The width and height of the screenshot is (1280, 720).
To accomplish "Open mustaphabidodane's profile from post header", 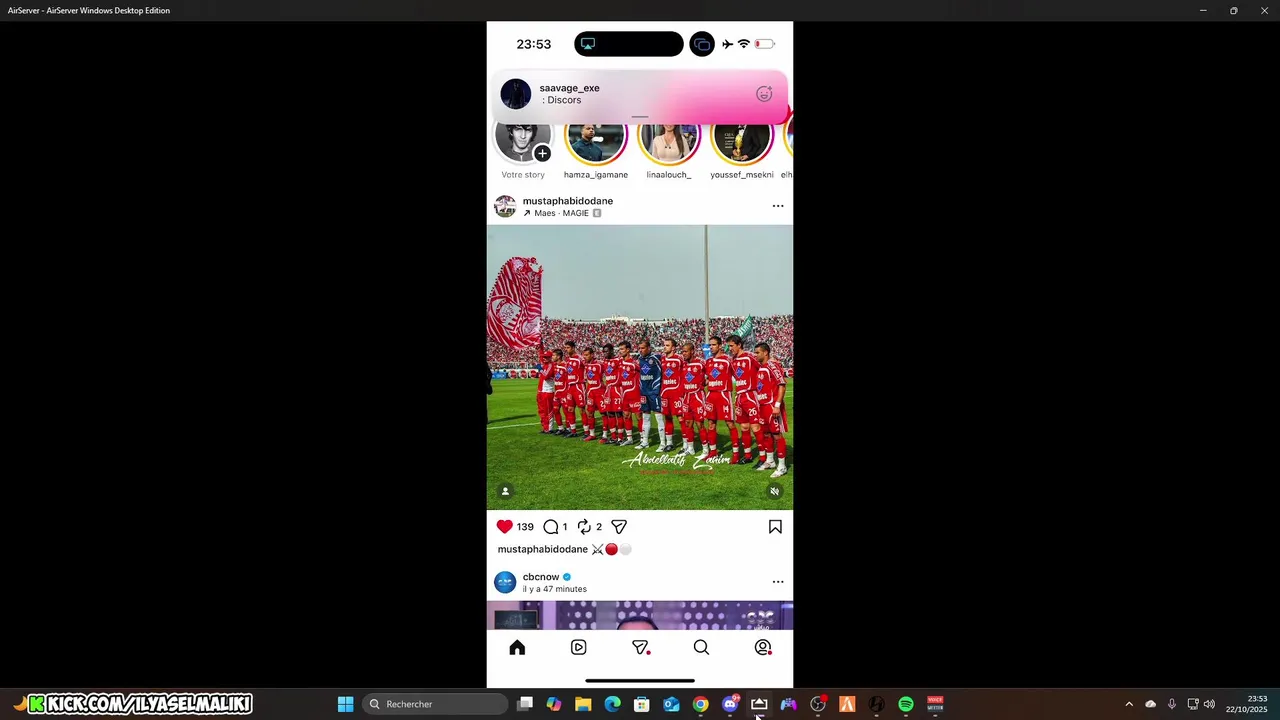I will pyautogui.click(x=567, y=201).
